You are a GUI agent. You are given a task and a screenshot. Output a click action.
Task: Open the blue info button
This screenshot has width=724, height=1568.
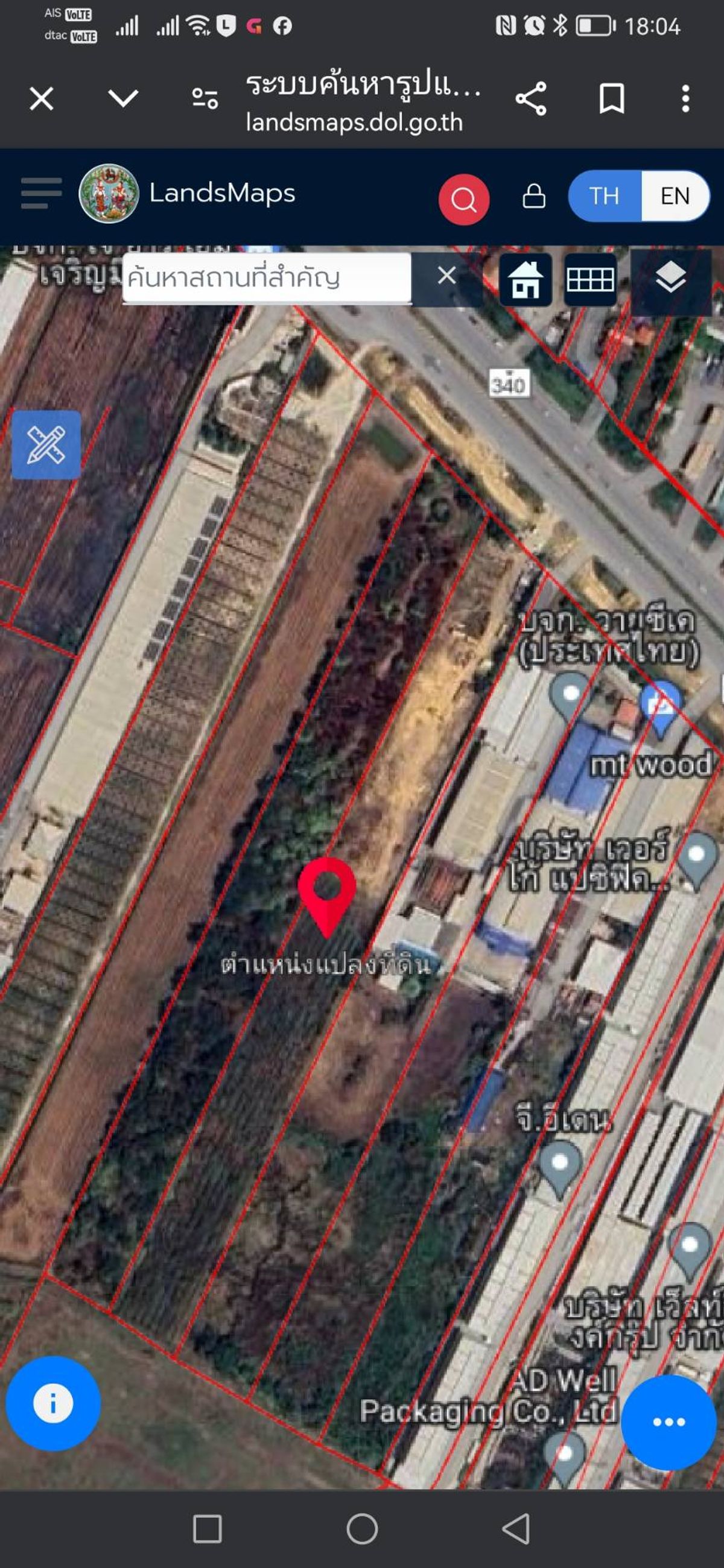53,1403
